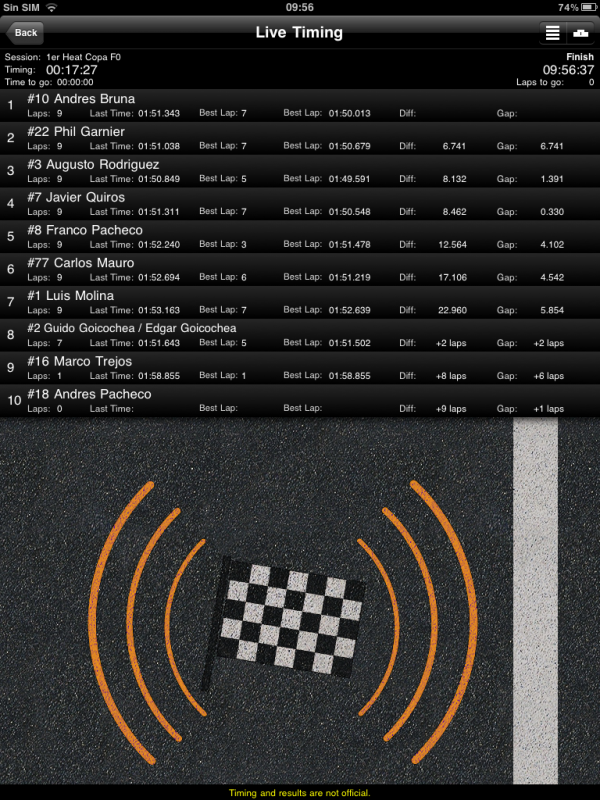This screenshot has width=600, height=800.
Task: Open #1 Luis Molina entry
Action: pyautogui.click(x=300, y=302)
